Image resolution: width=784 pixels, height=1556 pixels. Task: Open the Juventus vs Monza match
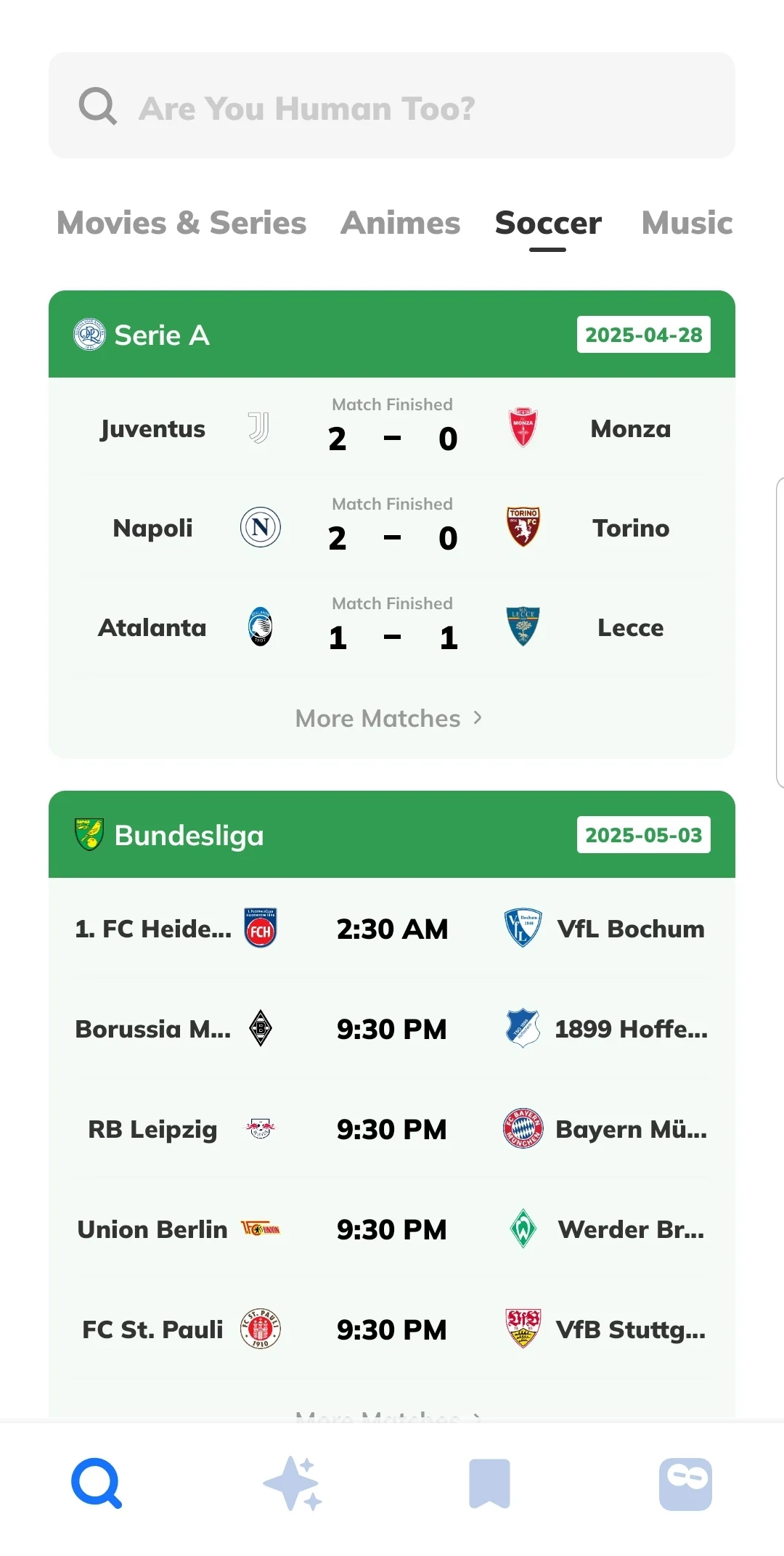pos(392,428)
